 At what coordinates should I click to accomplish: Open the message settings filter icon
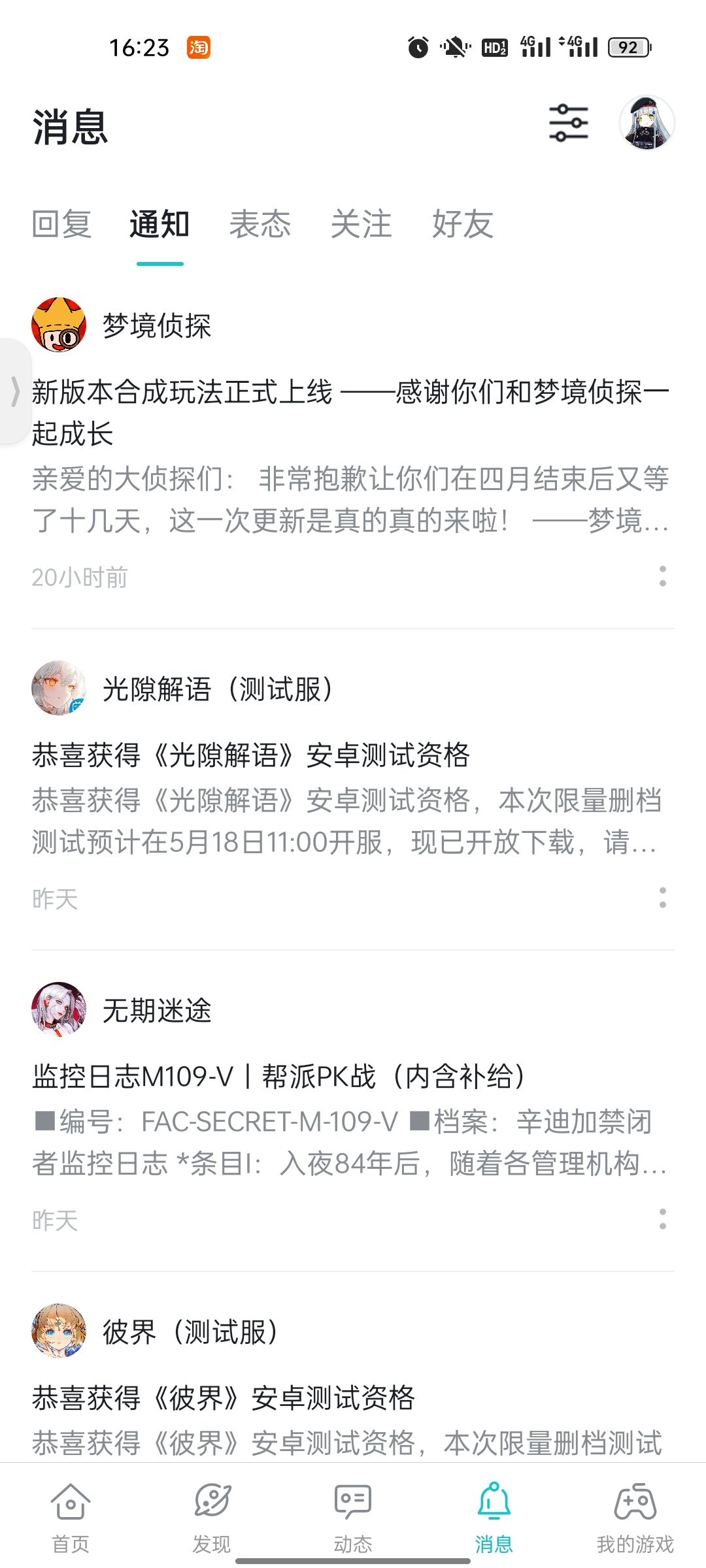[568, 123]
